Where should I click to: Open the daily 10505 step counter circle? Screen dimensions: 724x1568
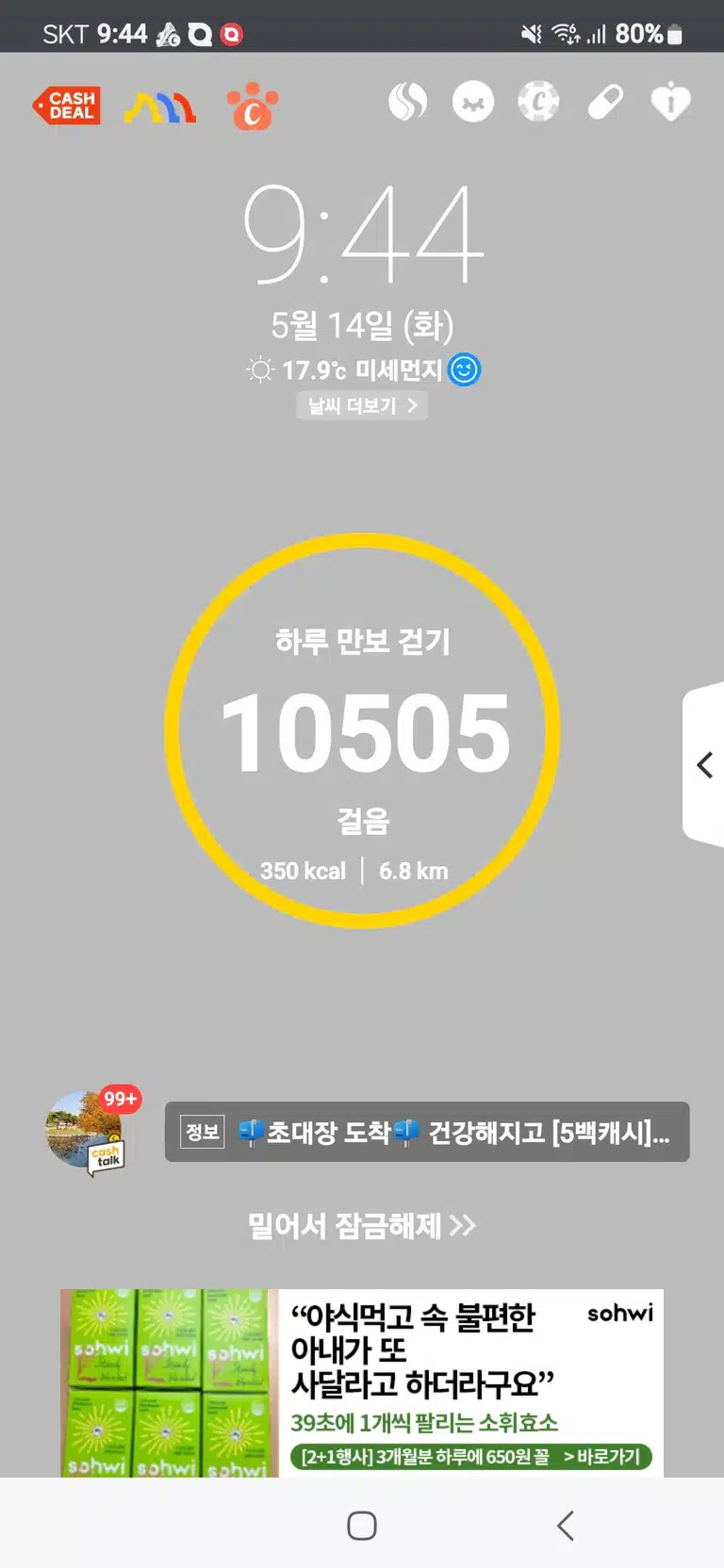[362, 731]
